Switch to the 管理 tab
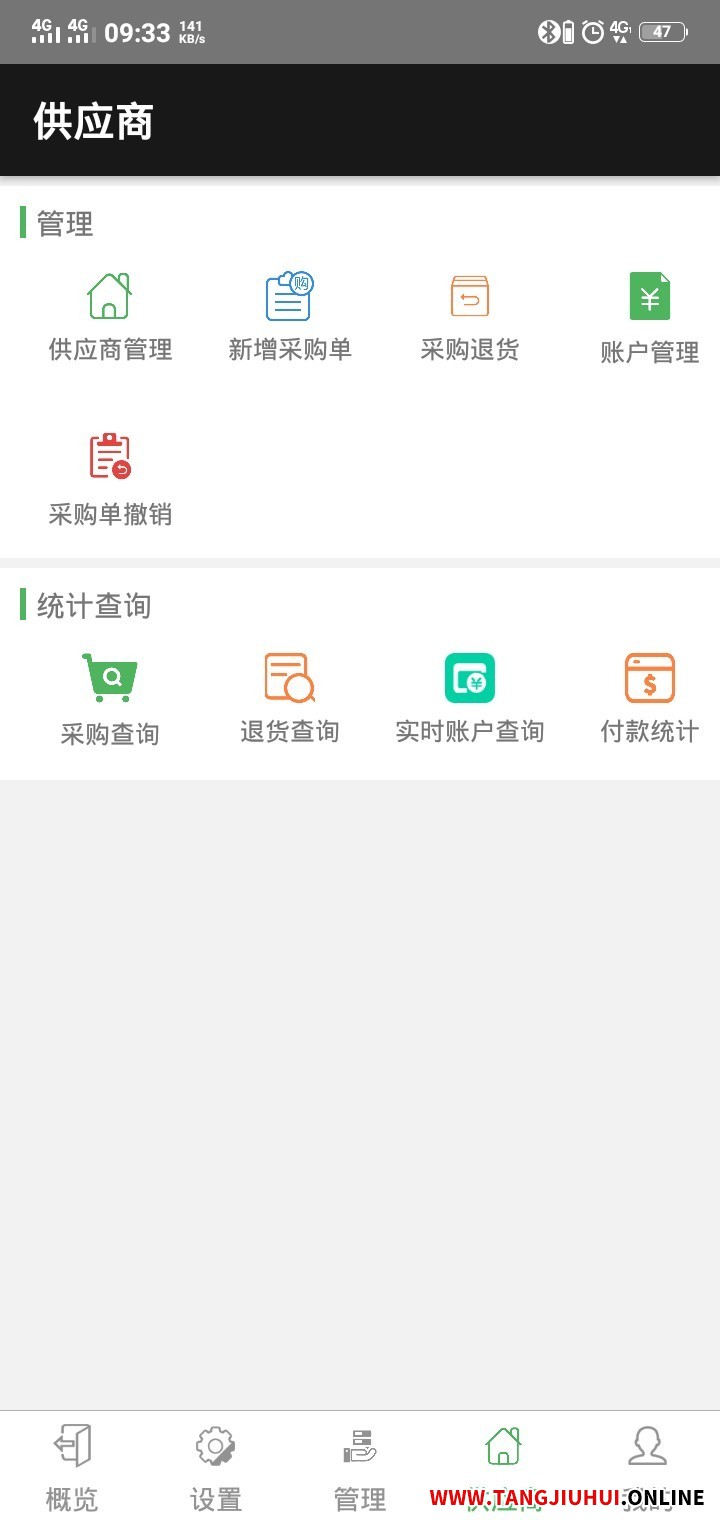Viewport: 720px width, 1520px height. [x=360, y=1466]
